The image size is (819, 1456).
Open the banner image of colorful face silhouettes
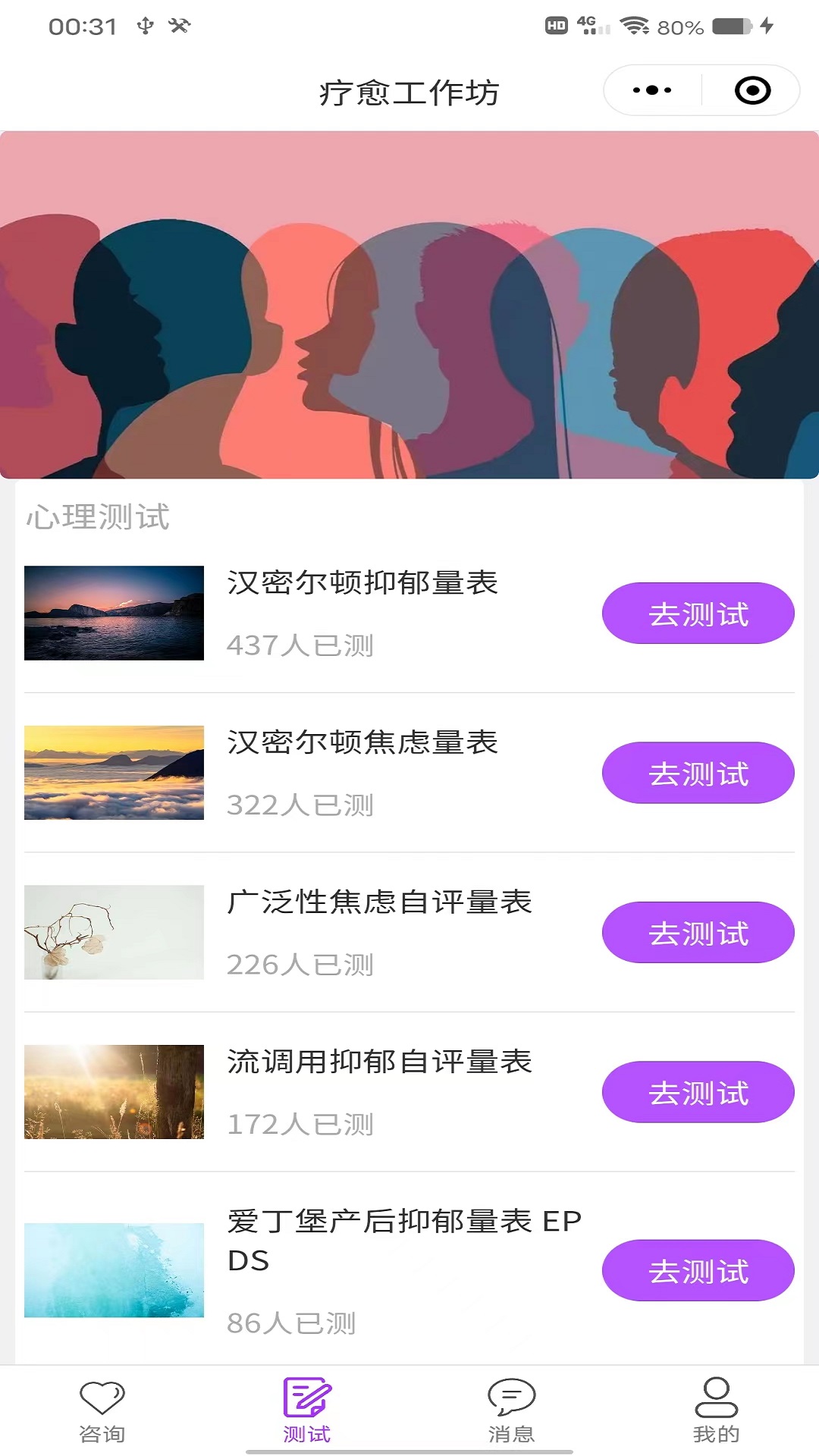409,303
